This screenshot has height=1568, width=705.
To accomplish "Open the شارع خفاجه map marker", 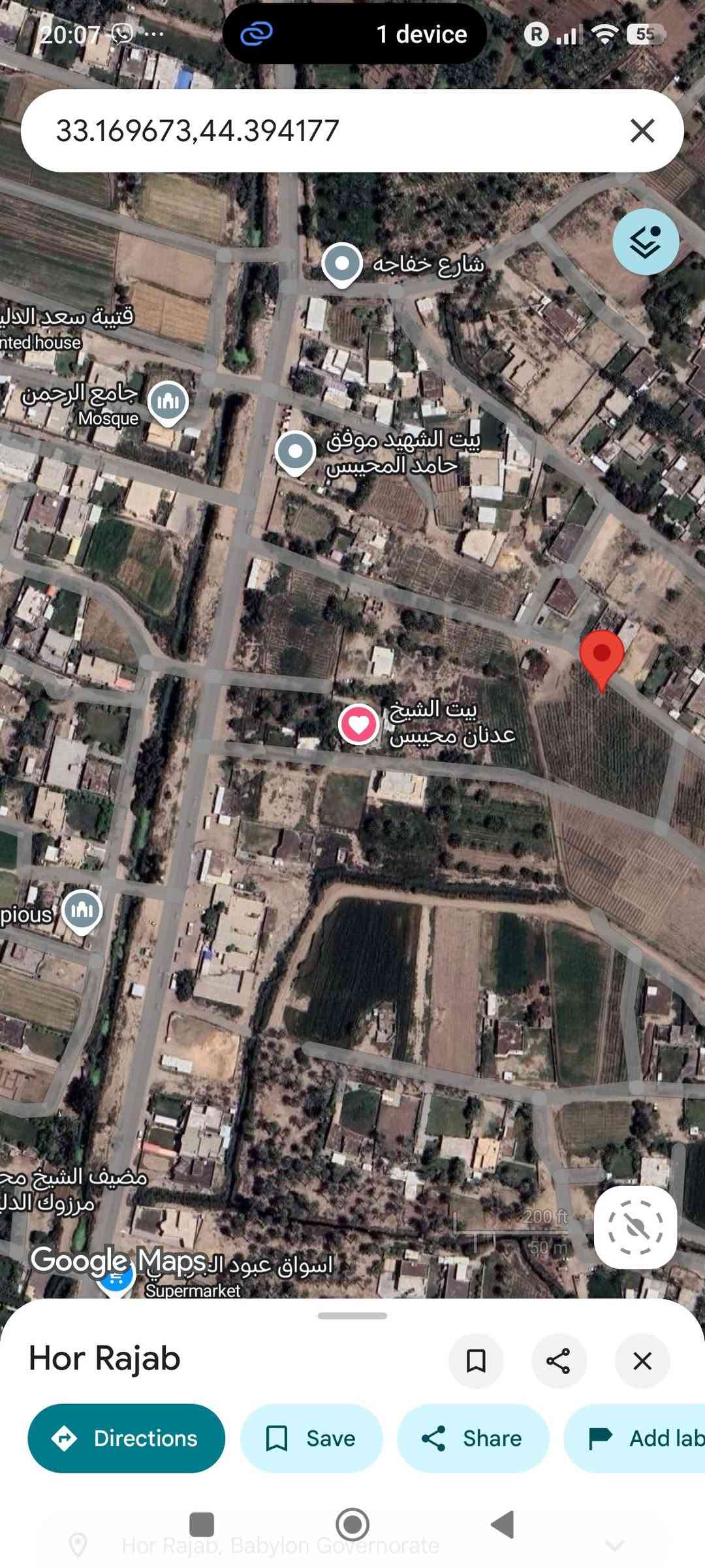I will (x=342, y=264).
